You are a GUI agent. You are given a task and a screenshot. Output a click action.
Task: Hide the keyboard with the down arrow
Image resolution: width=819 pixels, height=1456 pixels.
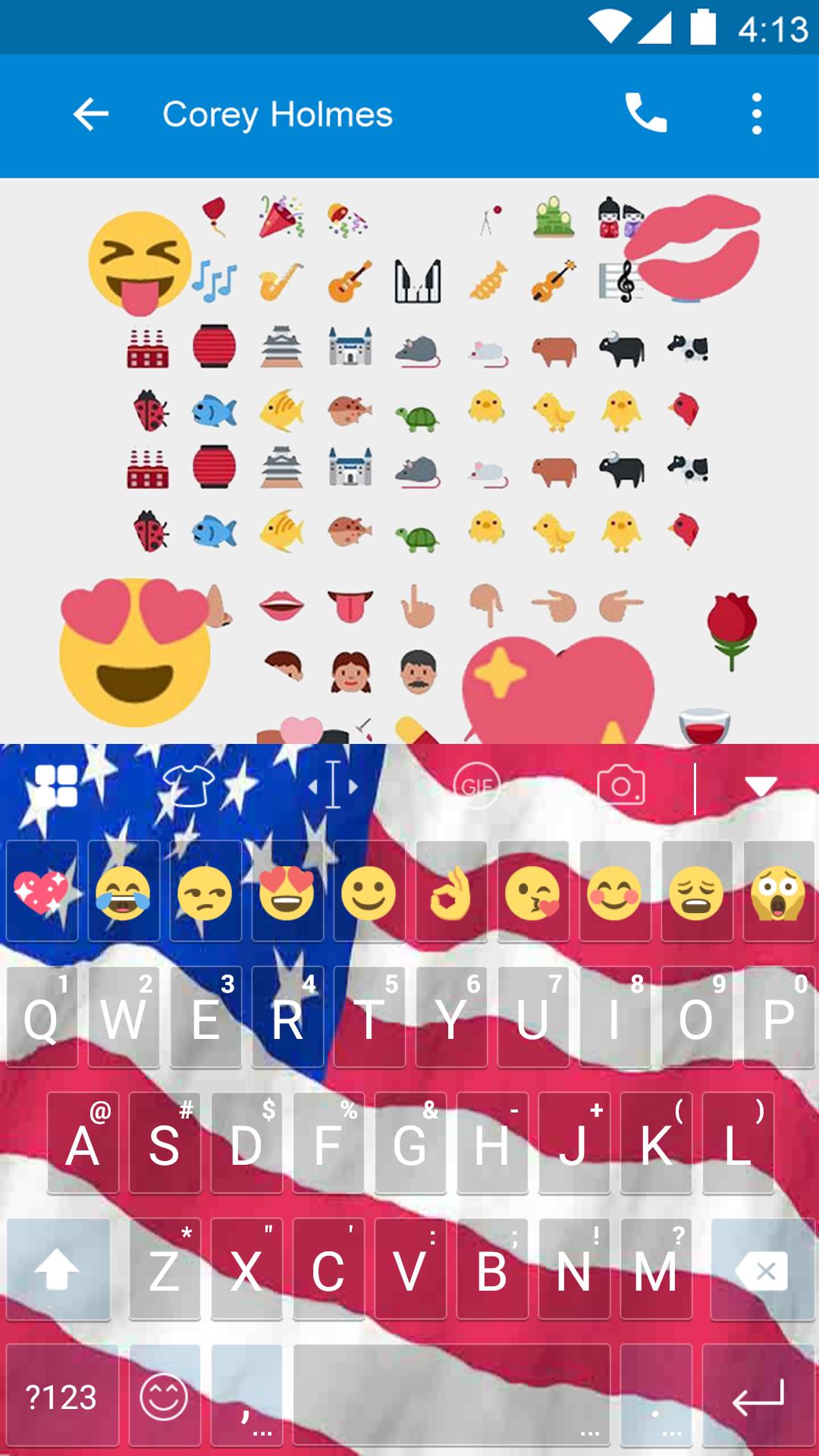761,786
